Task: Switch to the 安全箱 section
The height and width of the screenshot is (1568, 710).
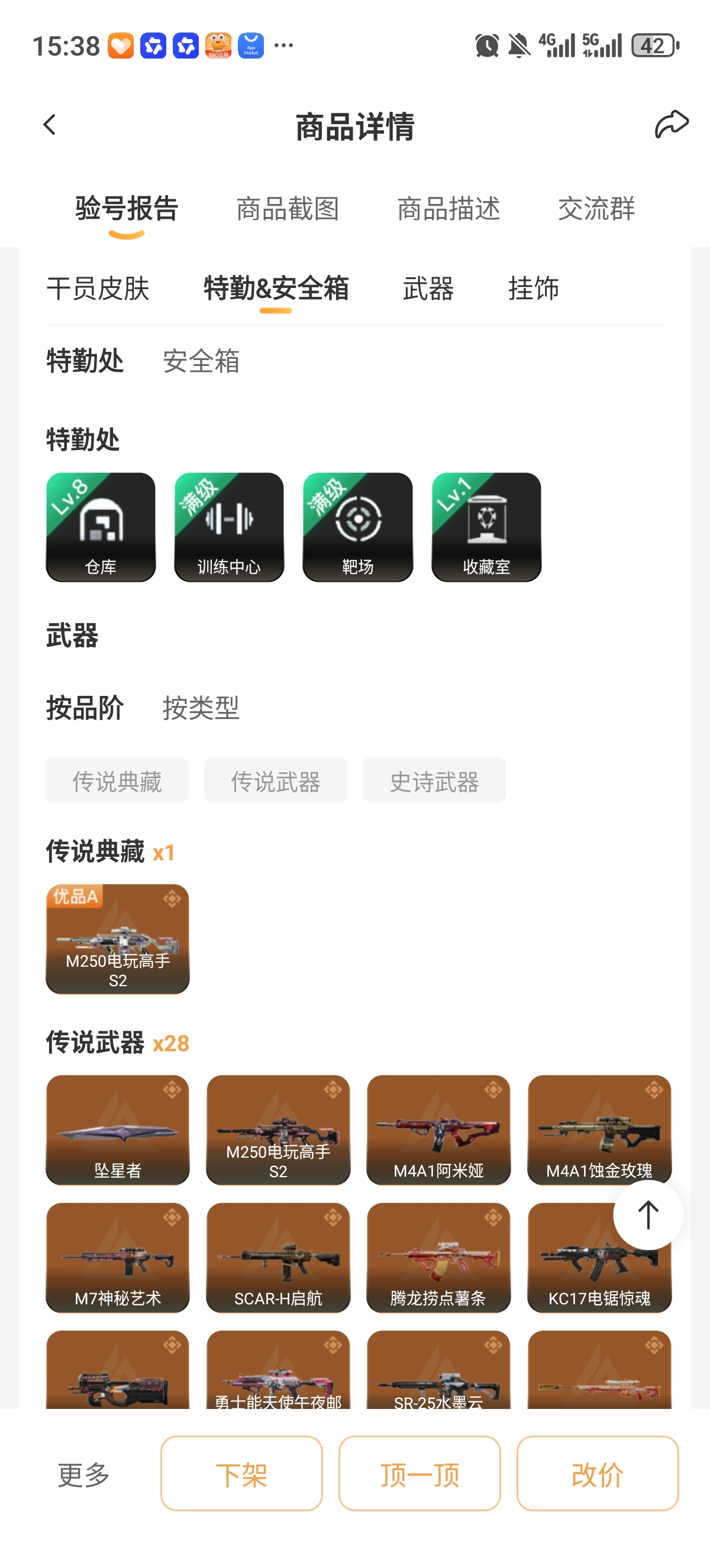Action: pyautogui.click(x=201, y=361)
